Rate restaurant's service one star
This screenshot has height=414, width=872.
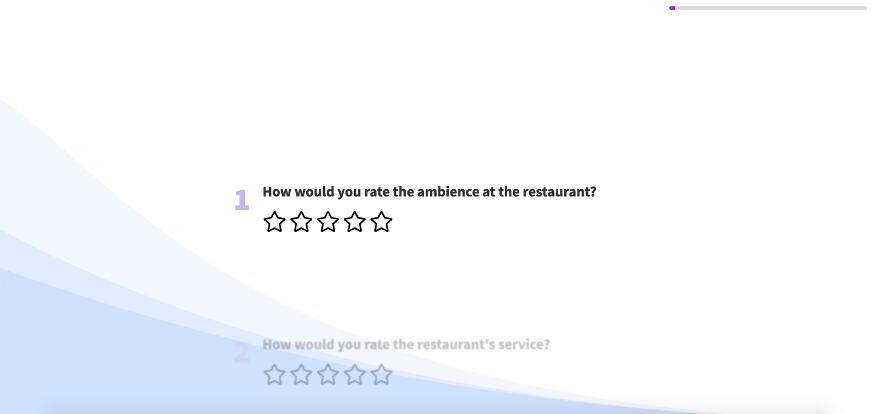[275, 375]
